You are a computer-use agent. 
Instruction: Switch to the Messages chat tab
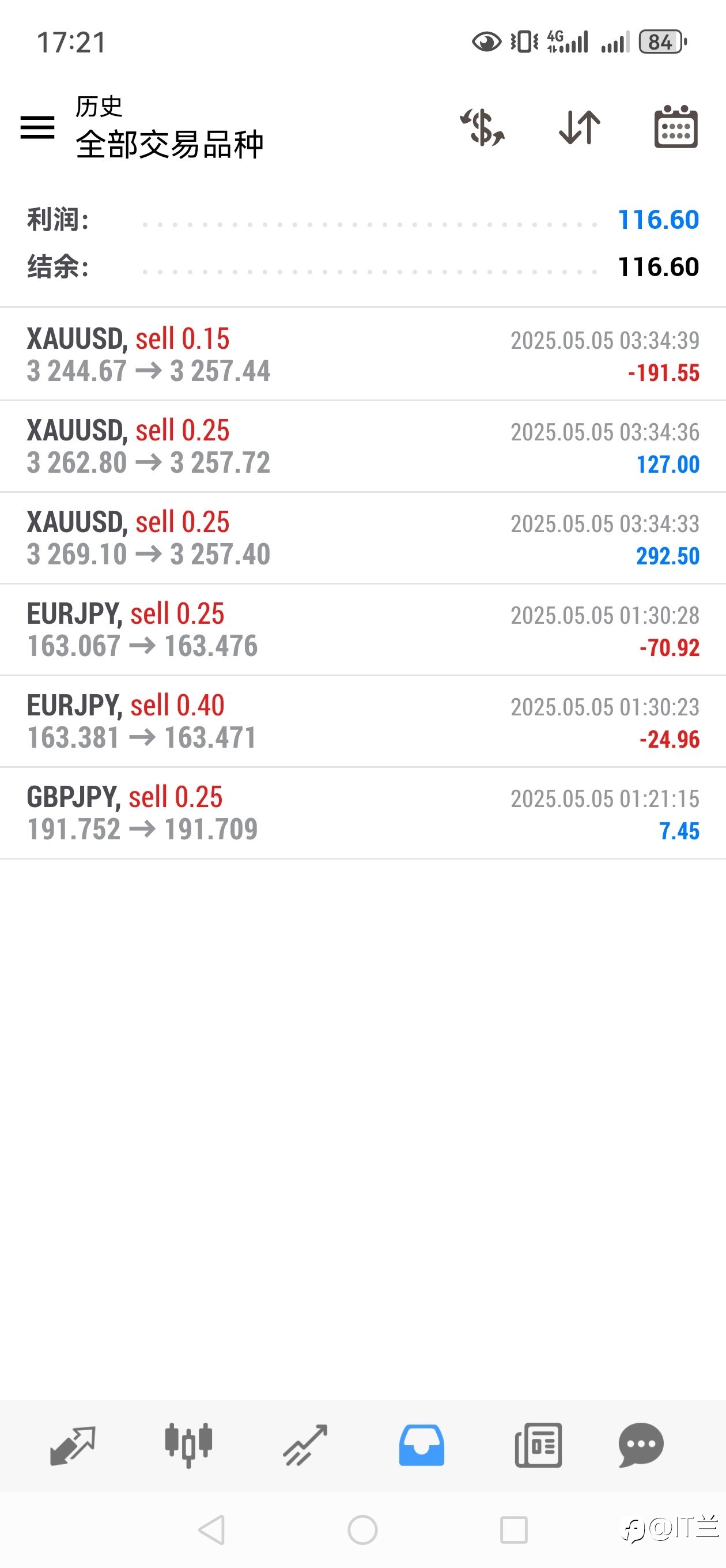tap(641, 1445)
